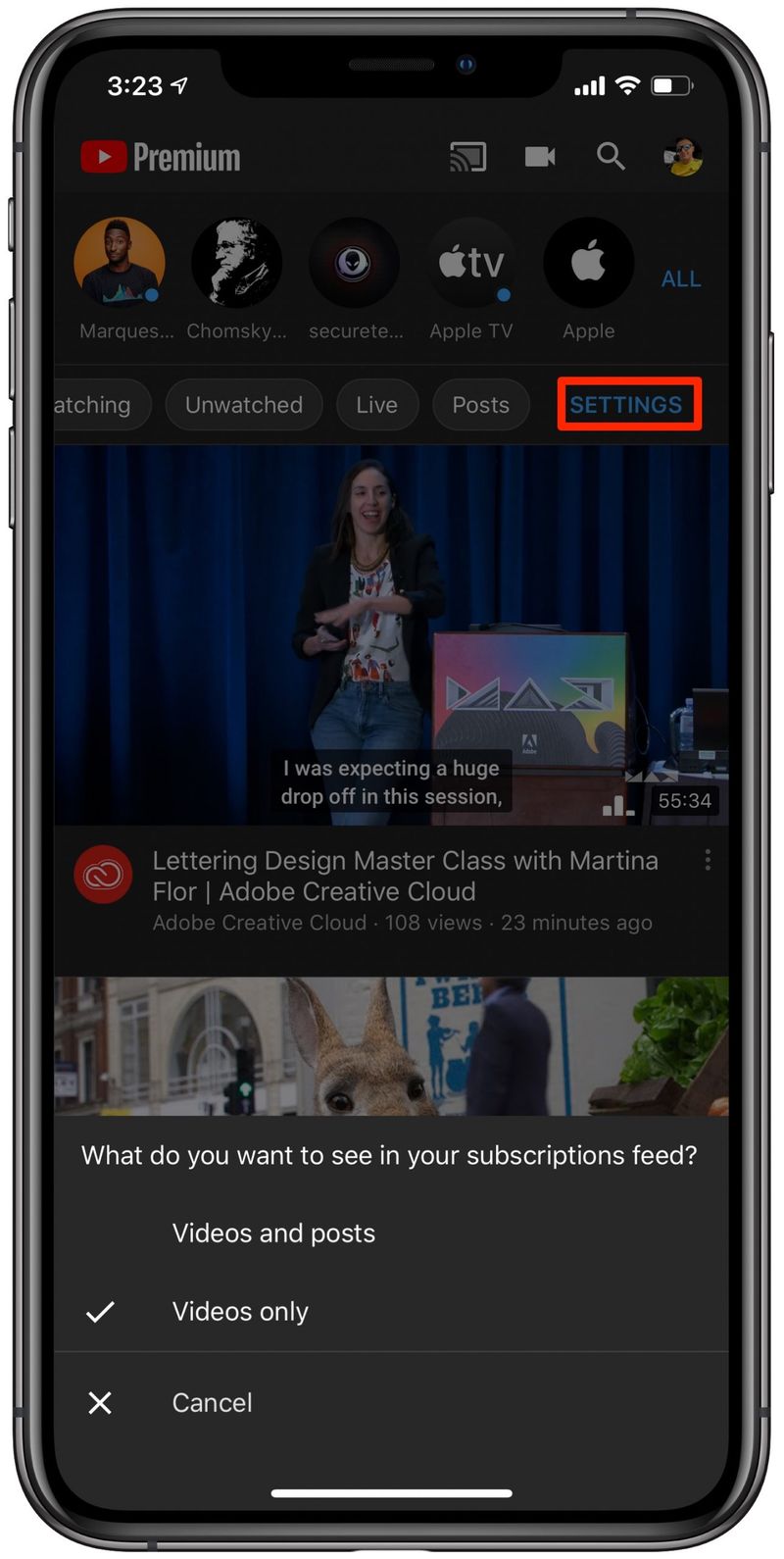This screenshot has height=1559, width=784.
Task: Open the SETTINGS link in the filter row
Action: [x=626, y=405]
